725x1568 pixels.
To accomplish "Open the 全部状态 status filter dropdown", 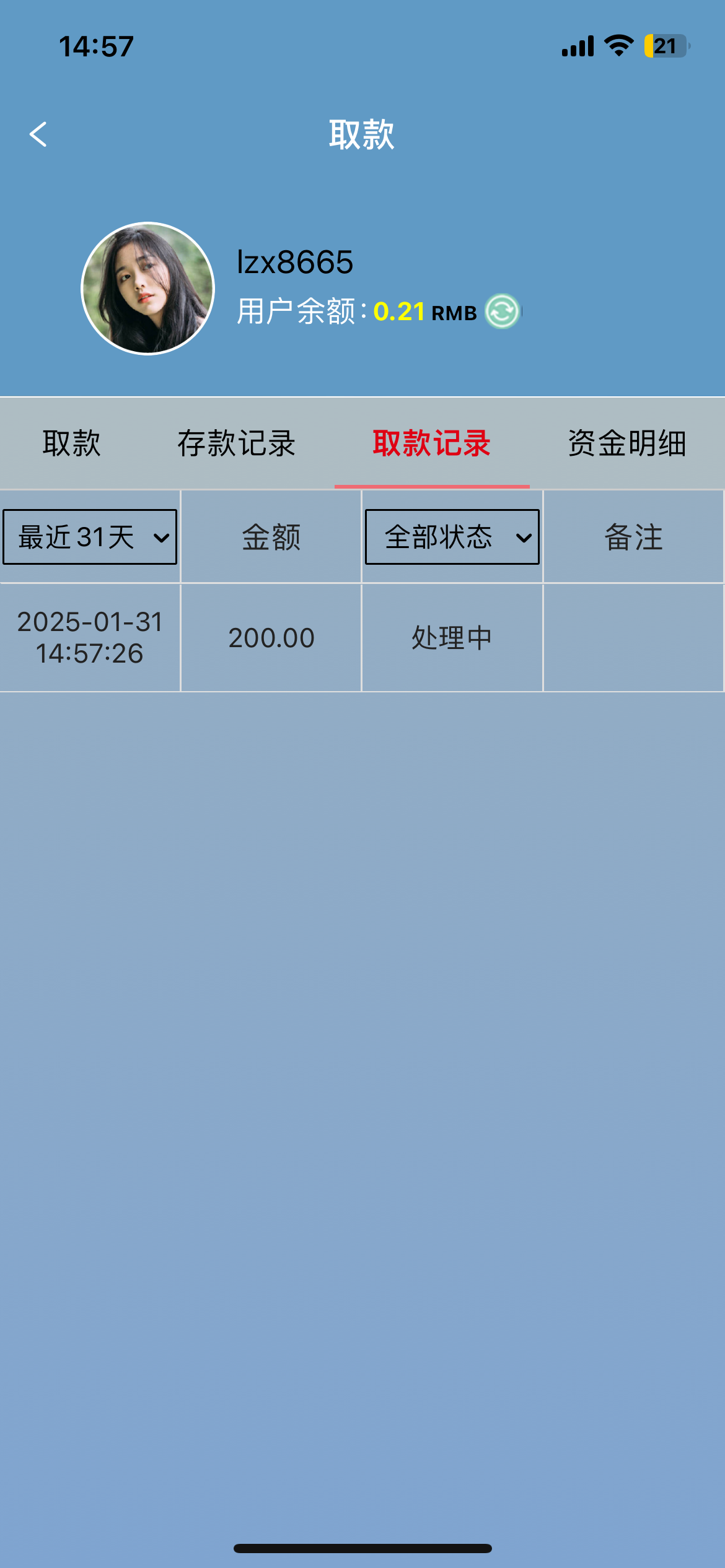I will (x=452, y=537).
